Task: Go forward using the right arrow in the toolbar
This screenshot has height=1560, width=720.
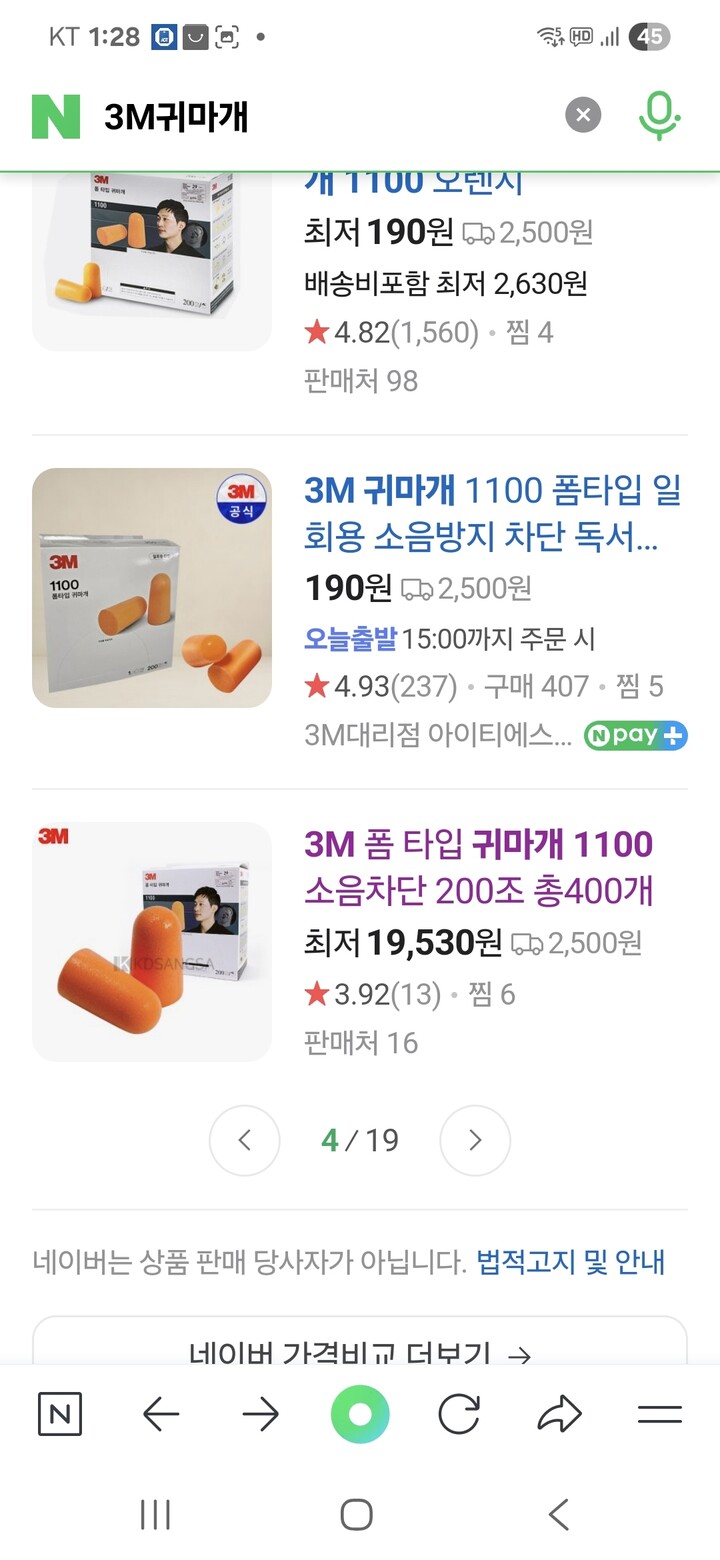Action: (x=260, y=1414)
